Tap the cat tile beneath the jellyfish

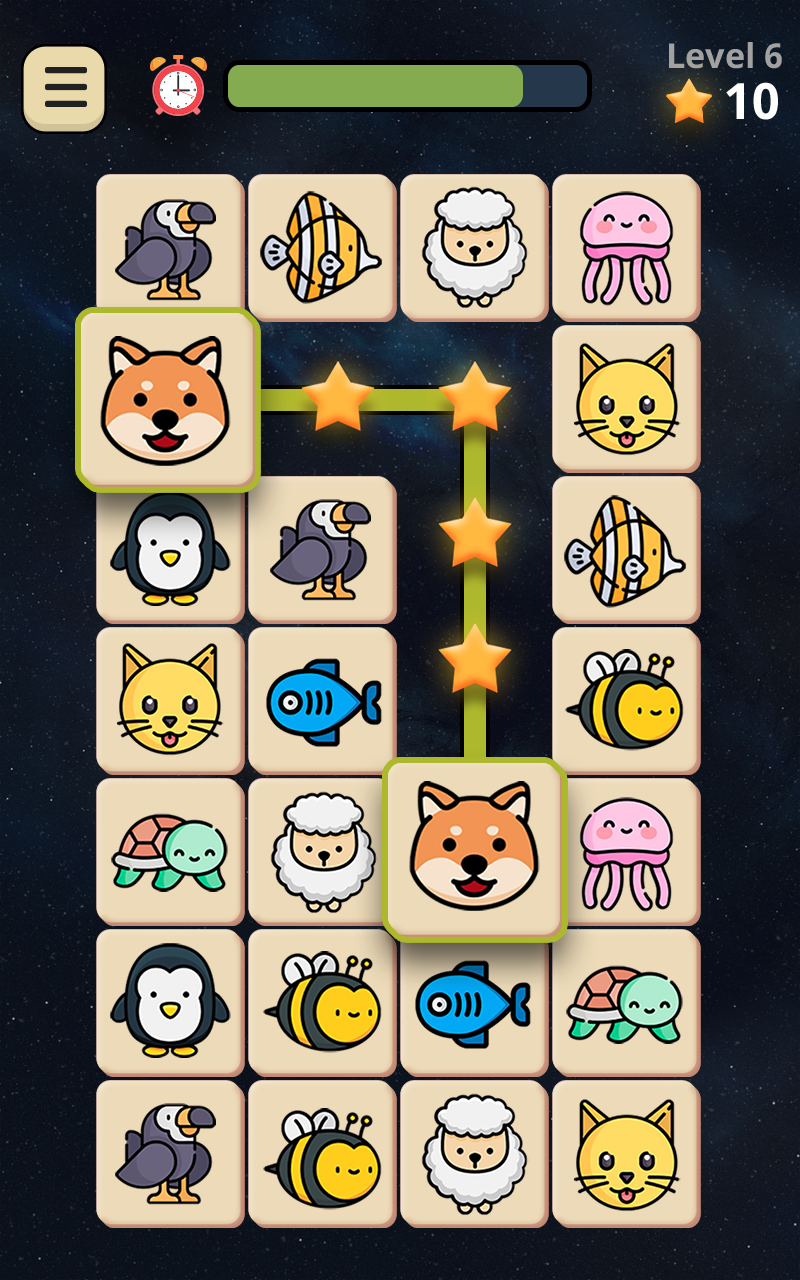(x=625, y=397)
